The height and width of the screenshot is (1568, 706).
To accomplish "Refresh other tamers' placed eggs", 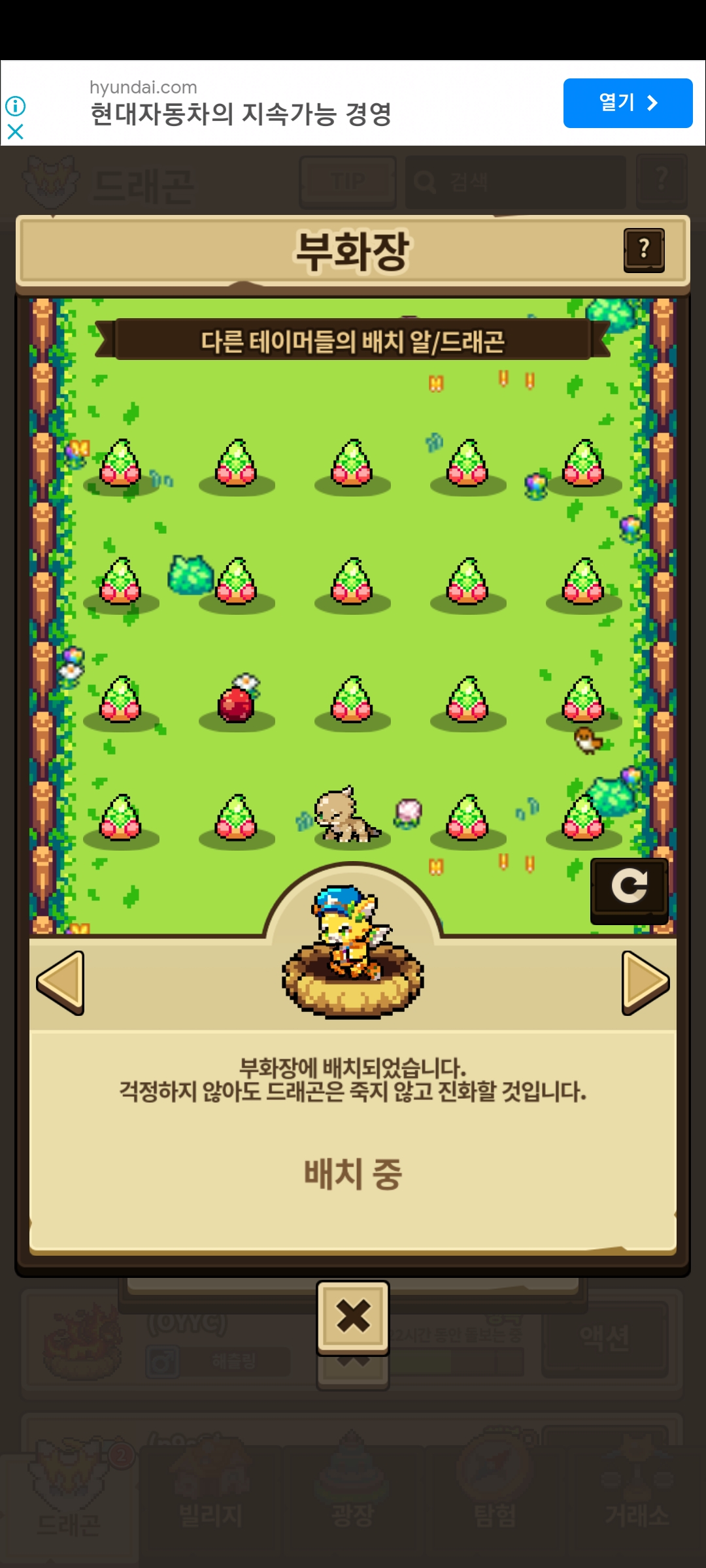I will pos(629,889).
